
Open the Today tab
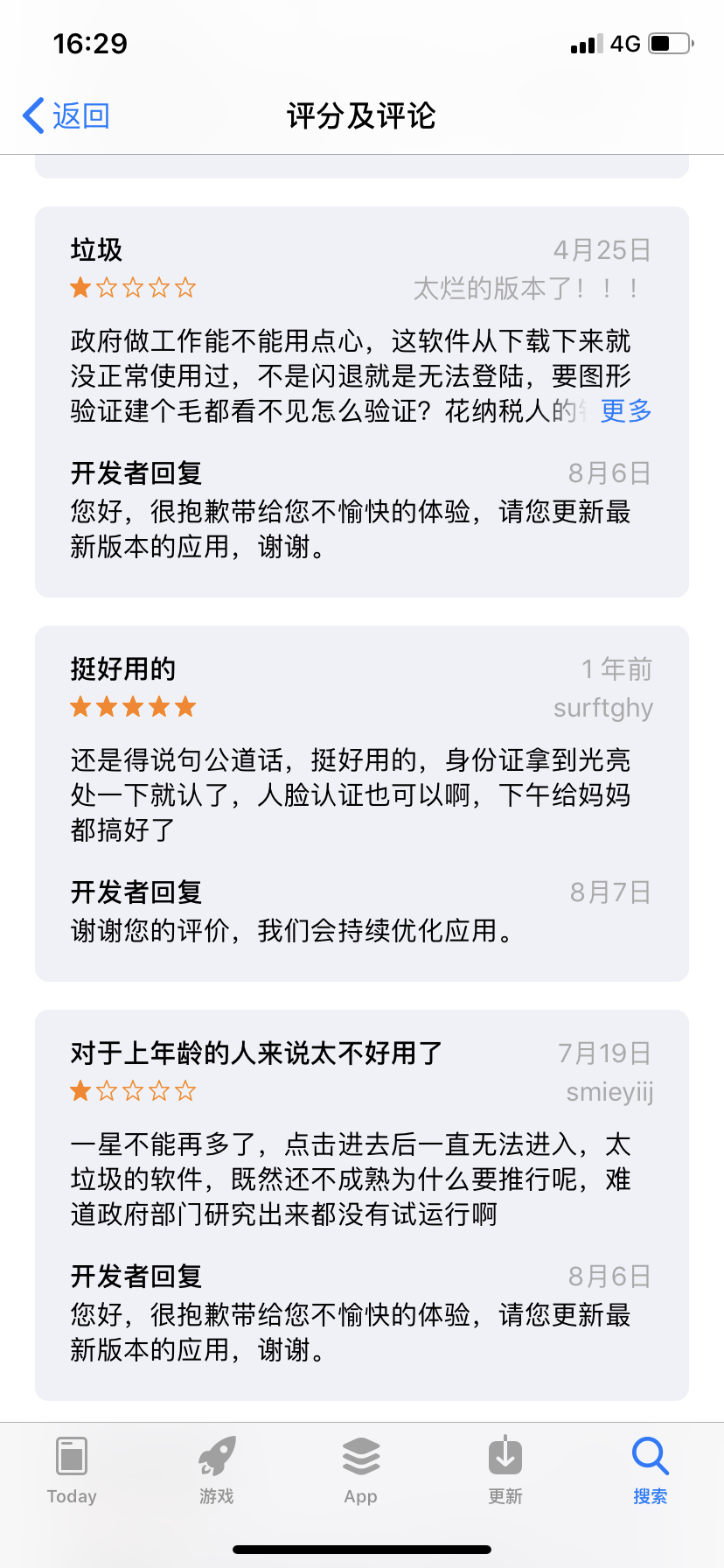(x=72, y=1472)
